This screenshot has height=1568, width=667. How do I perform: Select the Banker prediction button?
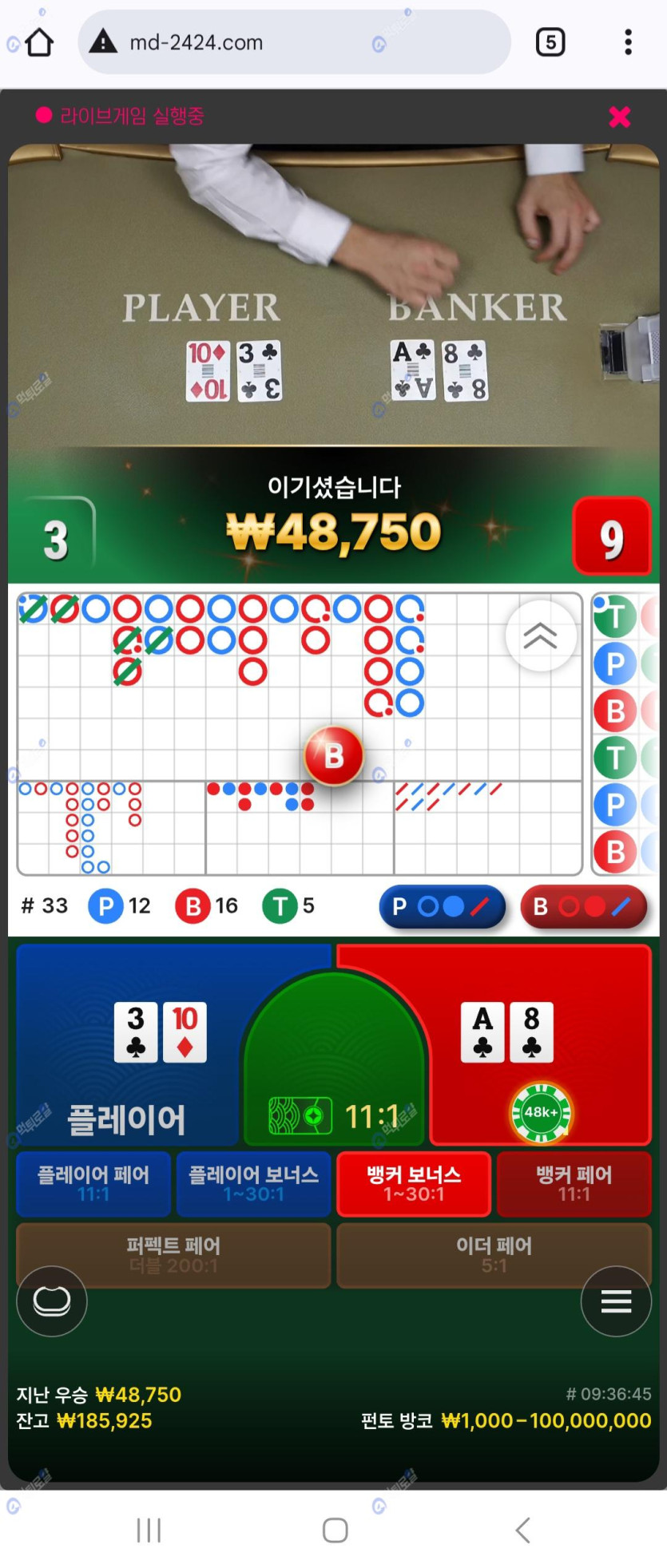point(583,907)
